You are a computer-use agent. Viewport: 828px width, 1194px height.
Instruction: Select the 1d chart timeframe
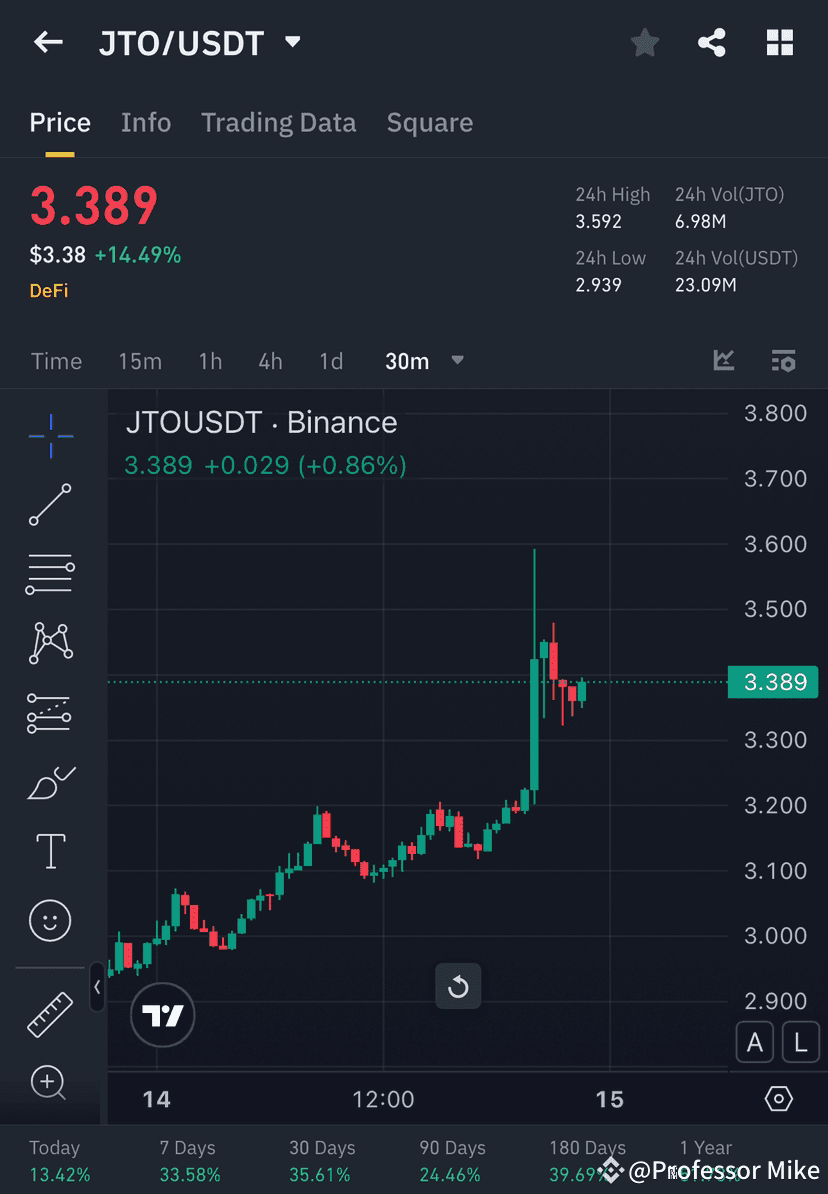tap(331, 361)
